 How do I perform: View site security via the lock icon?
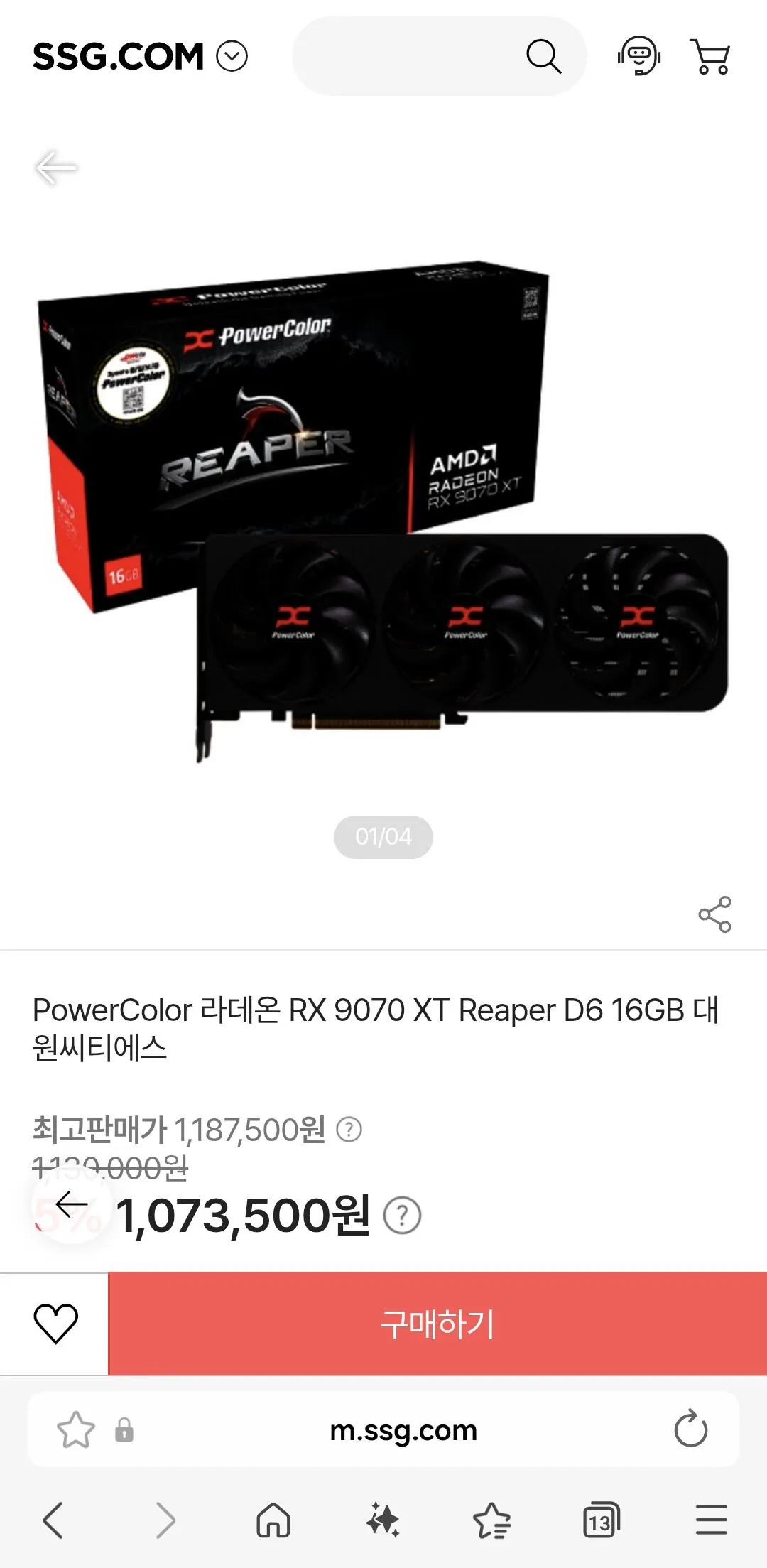point(124,1431)
